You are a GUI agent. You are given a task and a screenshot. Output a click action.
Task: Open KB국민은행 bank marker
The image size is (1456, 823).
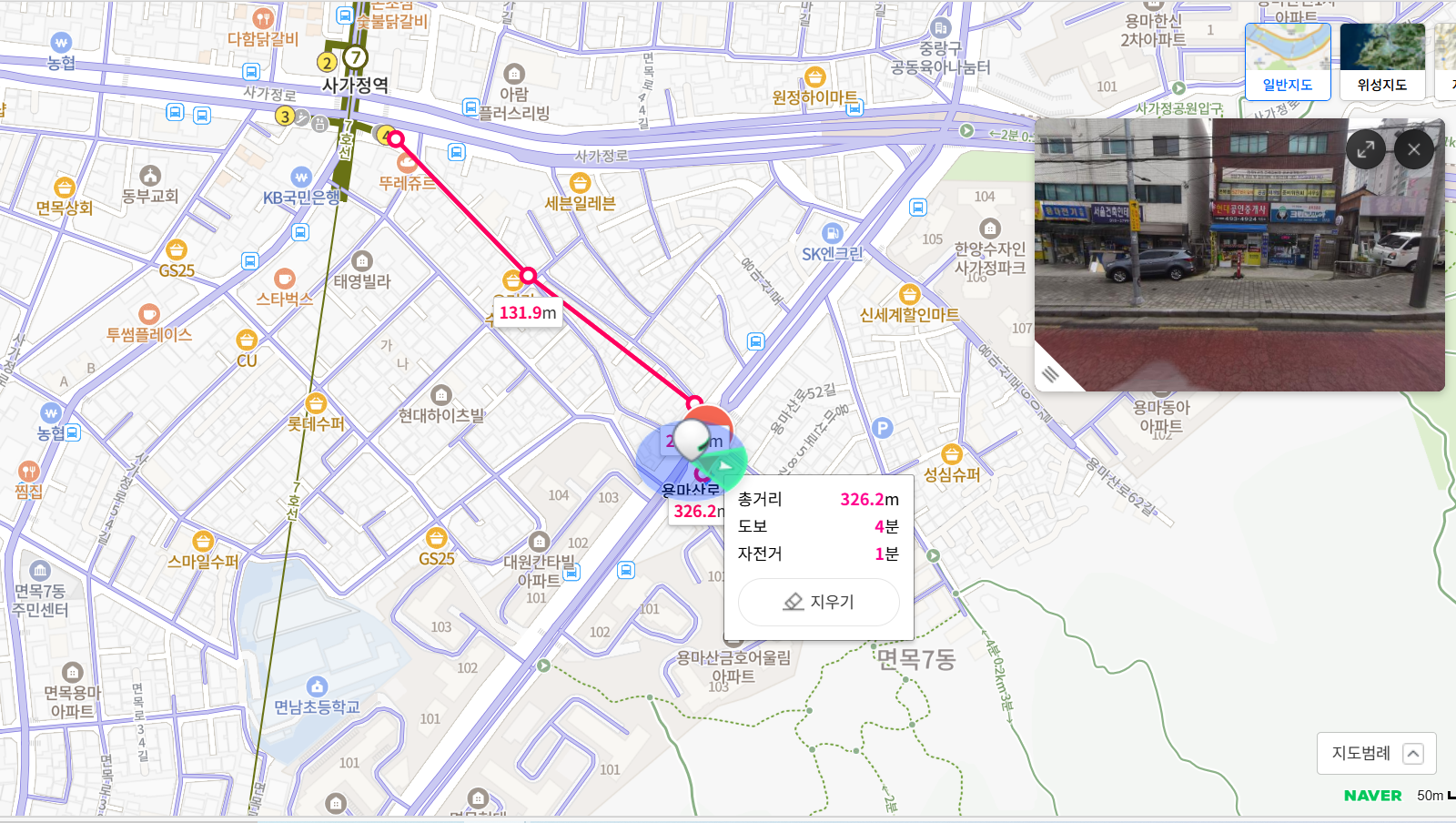point(301,178)
